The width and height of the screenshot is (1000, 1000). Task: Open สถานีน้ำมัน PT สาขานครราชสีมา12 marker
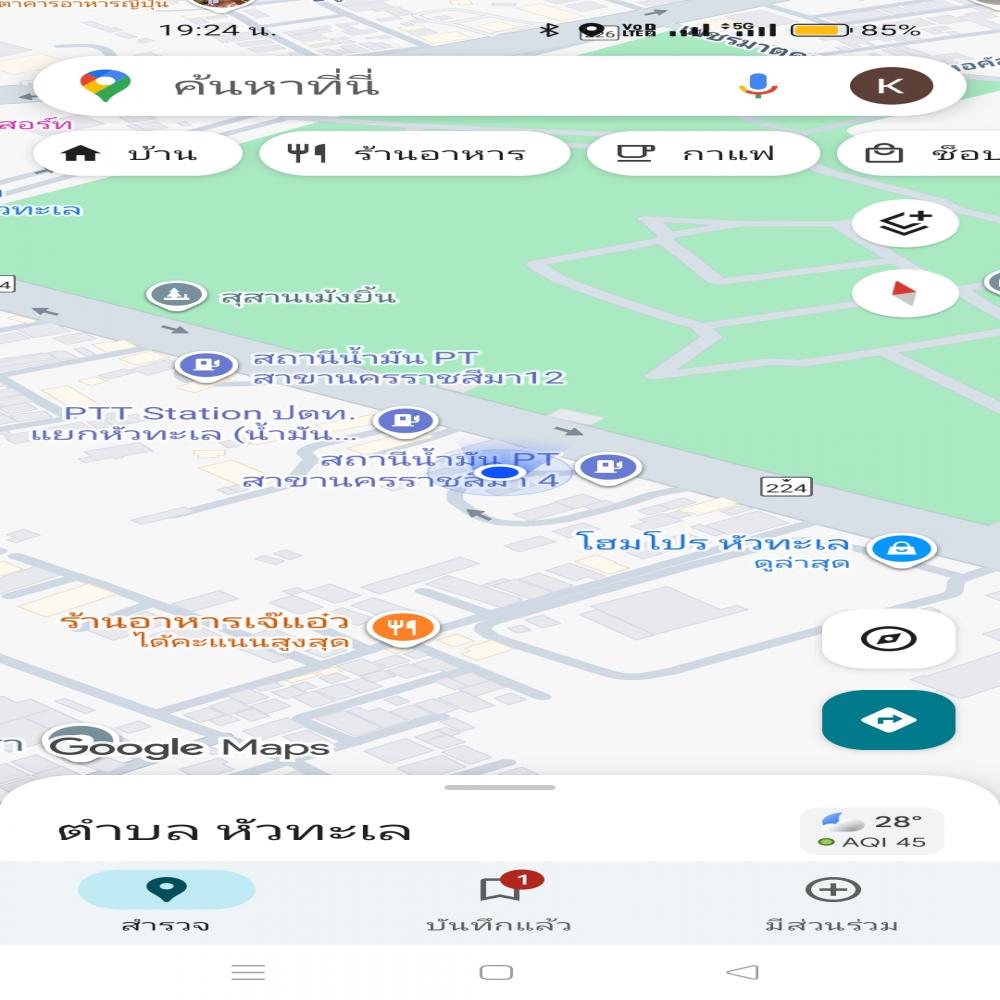pyautogui.click(x=206, y=365)
